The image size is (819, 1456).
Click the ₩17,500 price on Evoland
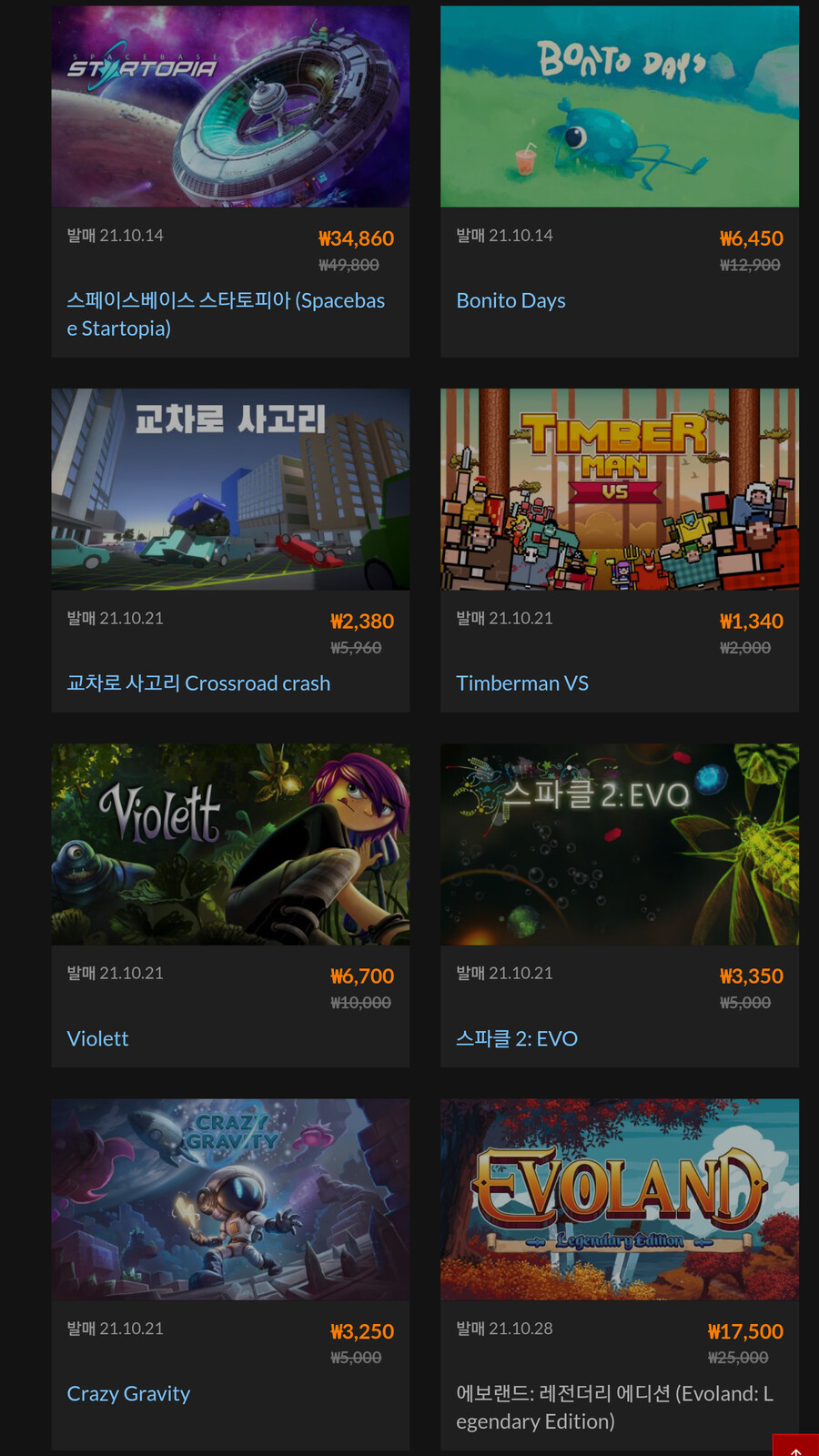pyautogui.click(x=746, y=1331)
